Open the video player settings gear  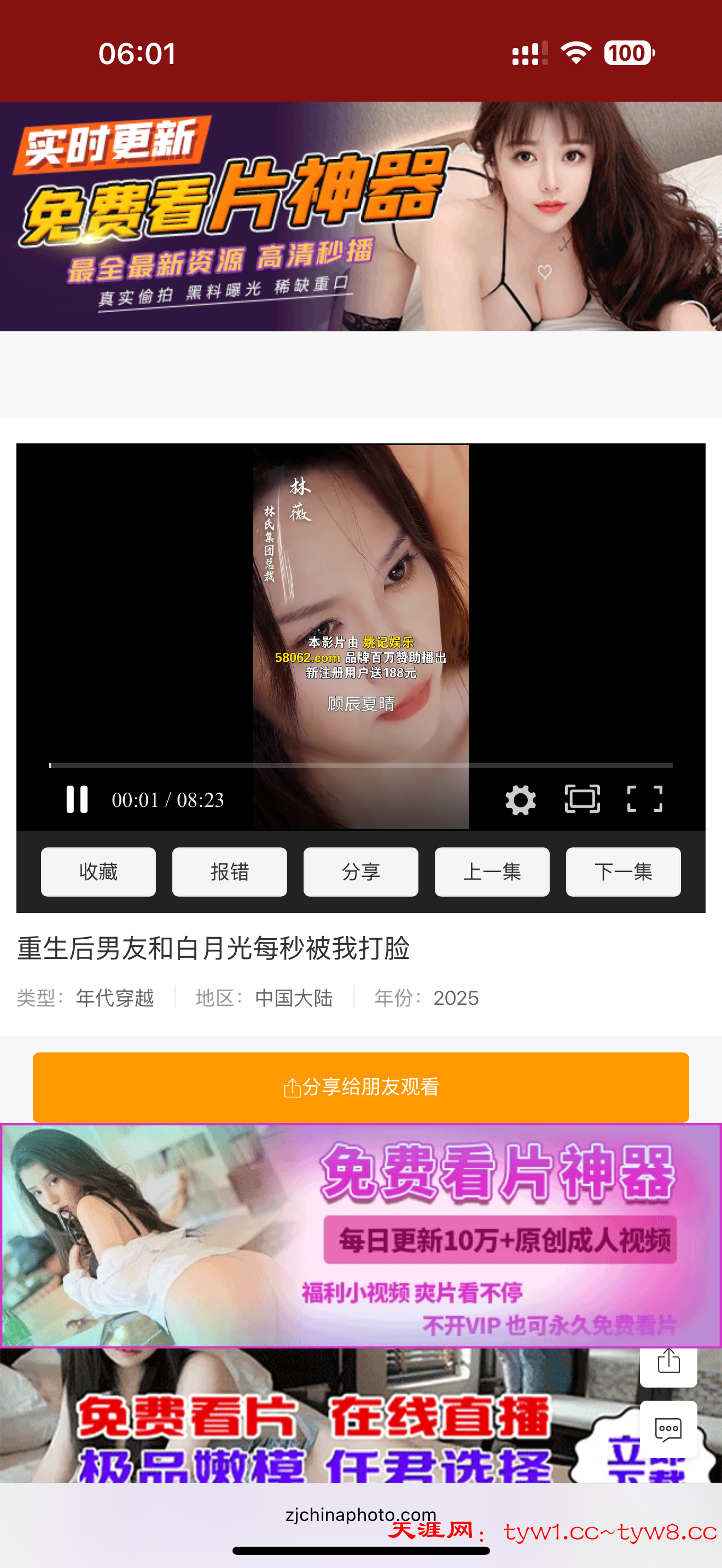[521, 799]
